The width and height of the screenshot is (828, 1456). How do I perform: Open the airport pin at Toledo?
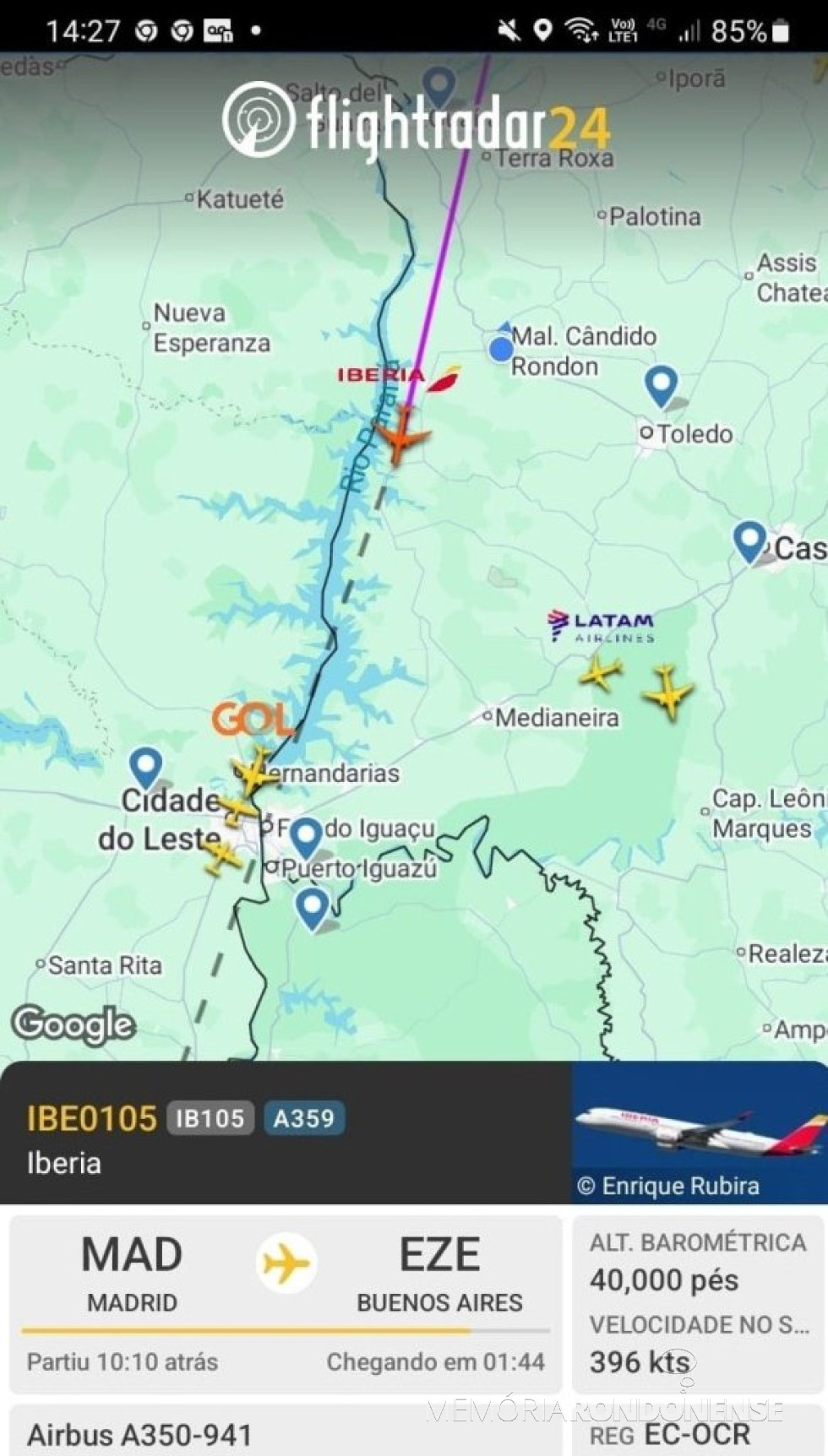[662, 385]
